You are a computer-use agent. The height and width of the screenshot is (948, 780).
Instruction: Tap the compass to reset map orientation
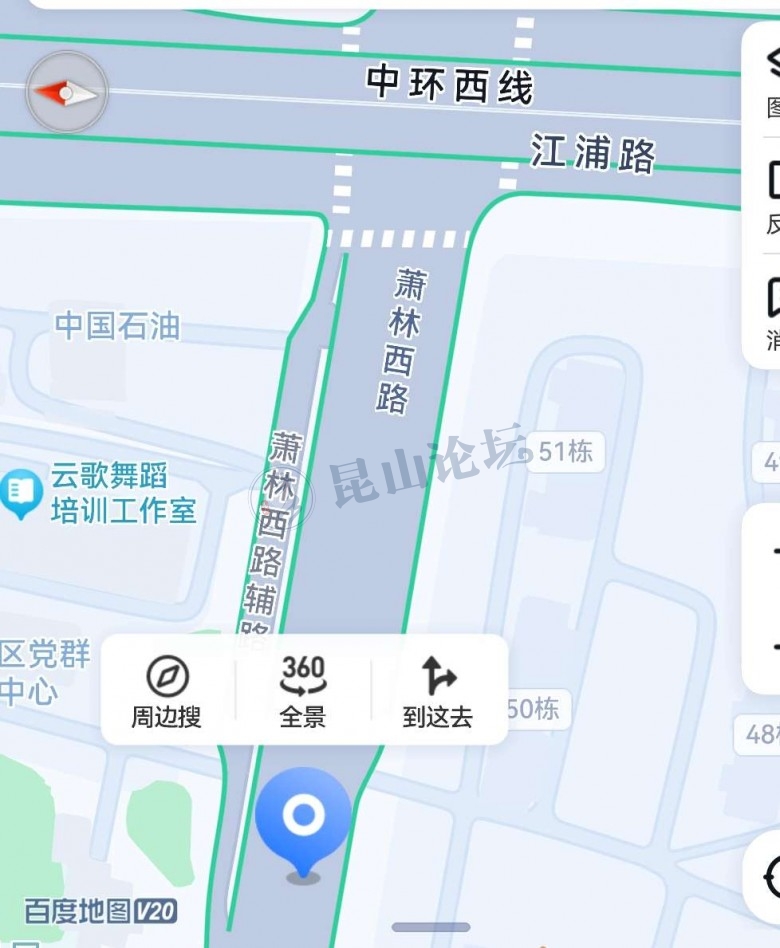[66, 93]
